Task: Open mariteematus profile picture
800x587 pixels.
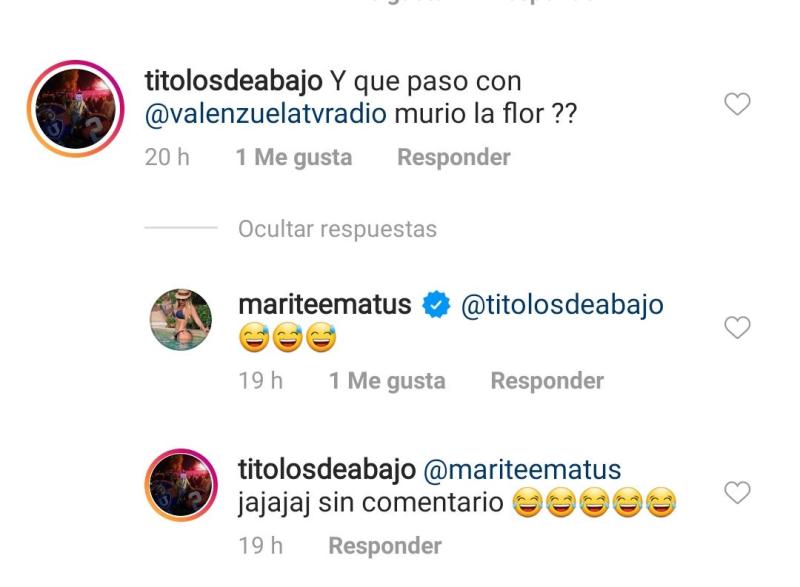Action: [181, 320]
